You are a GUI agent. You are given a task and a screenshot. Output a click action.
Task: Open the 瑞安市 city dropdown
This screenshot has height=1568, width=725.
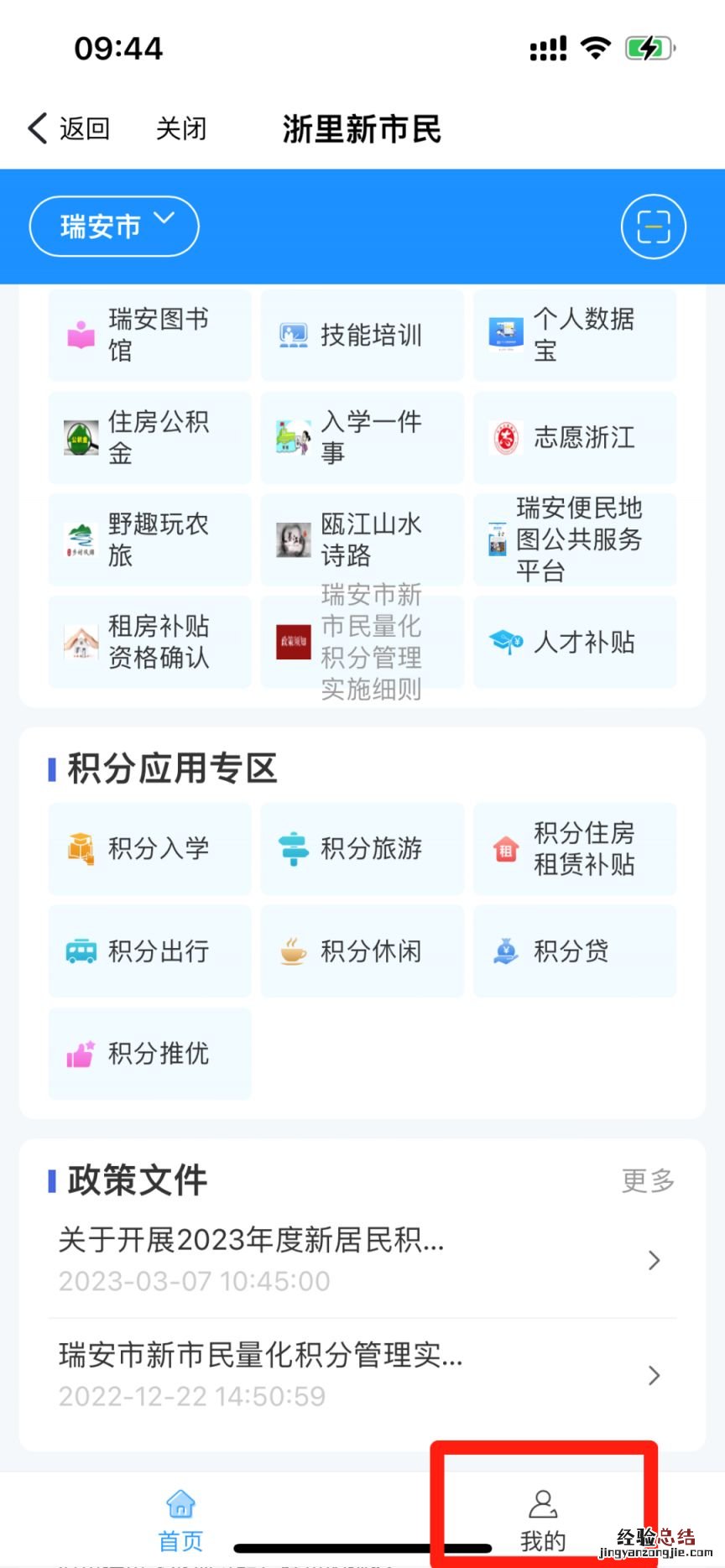pos(114,226)
